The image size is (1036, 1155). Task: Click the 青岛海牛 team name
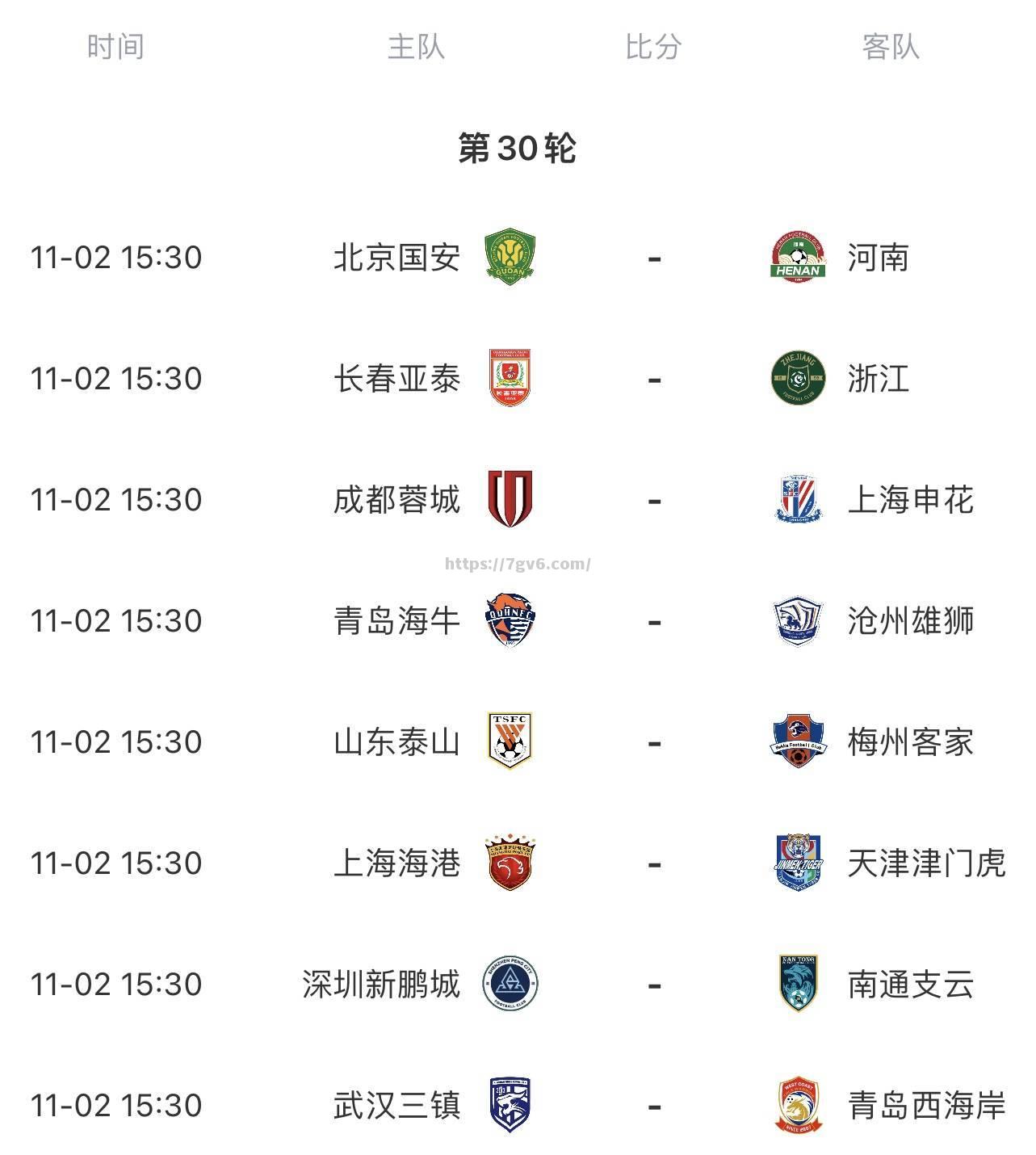[395, 620]
